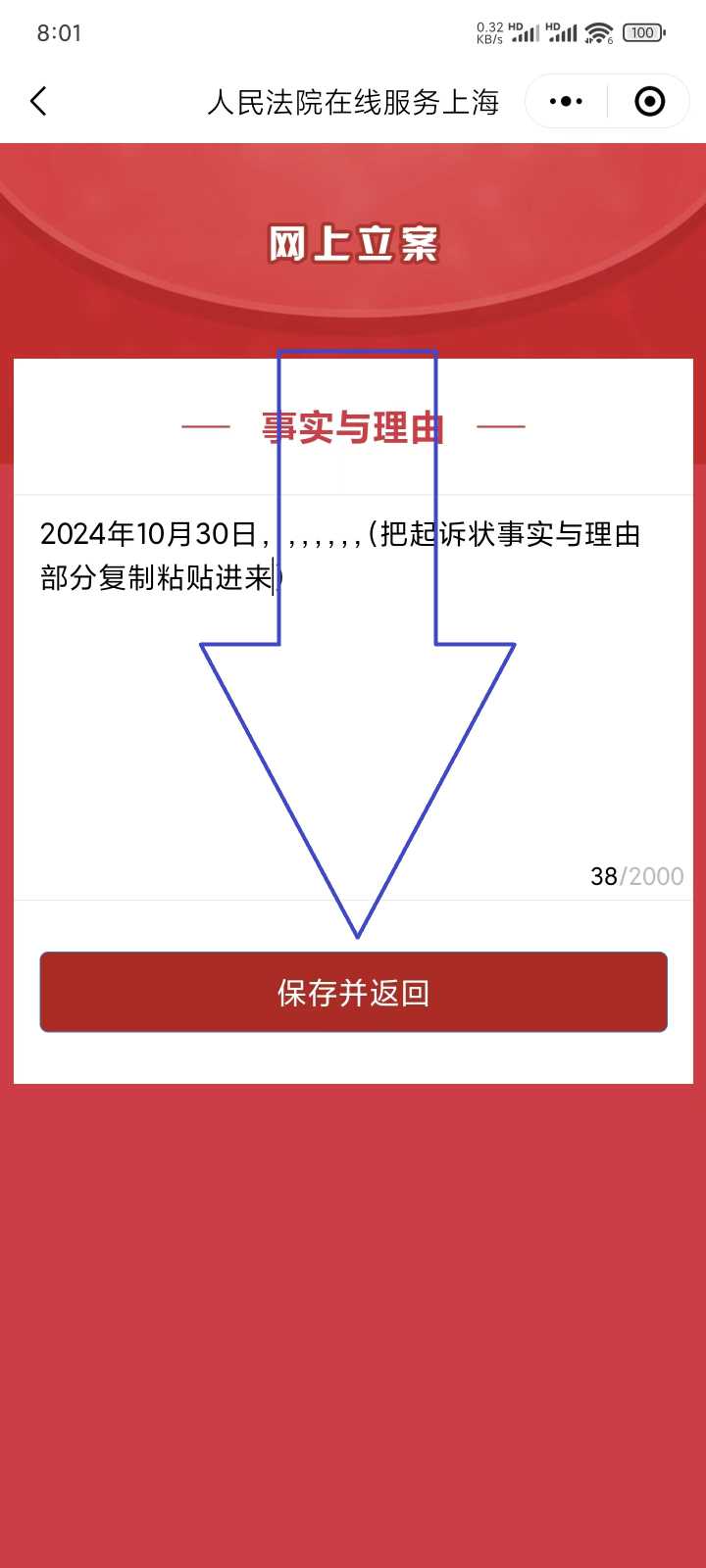Close the mini program via the circle icon
The image size is (706, 1568).
pyautogui.click(x=649, y=101)
